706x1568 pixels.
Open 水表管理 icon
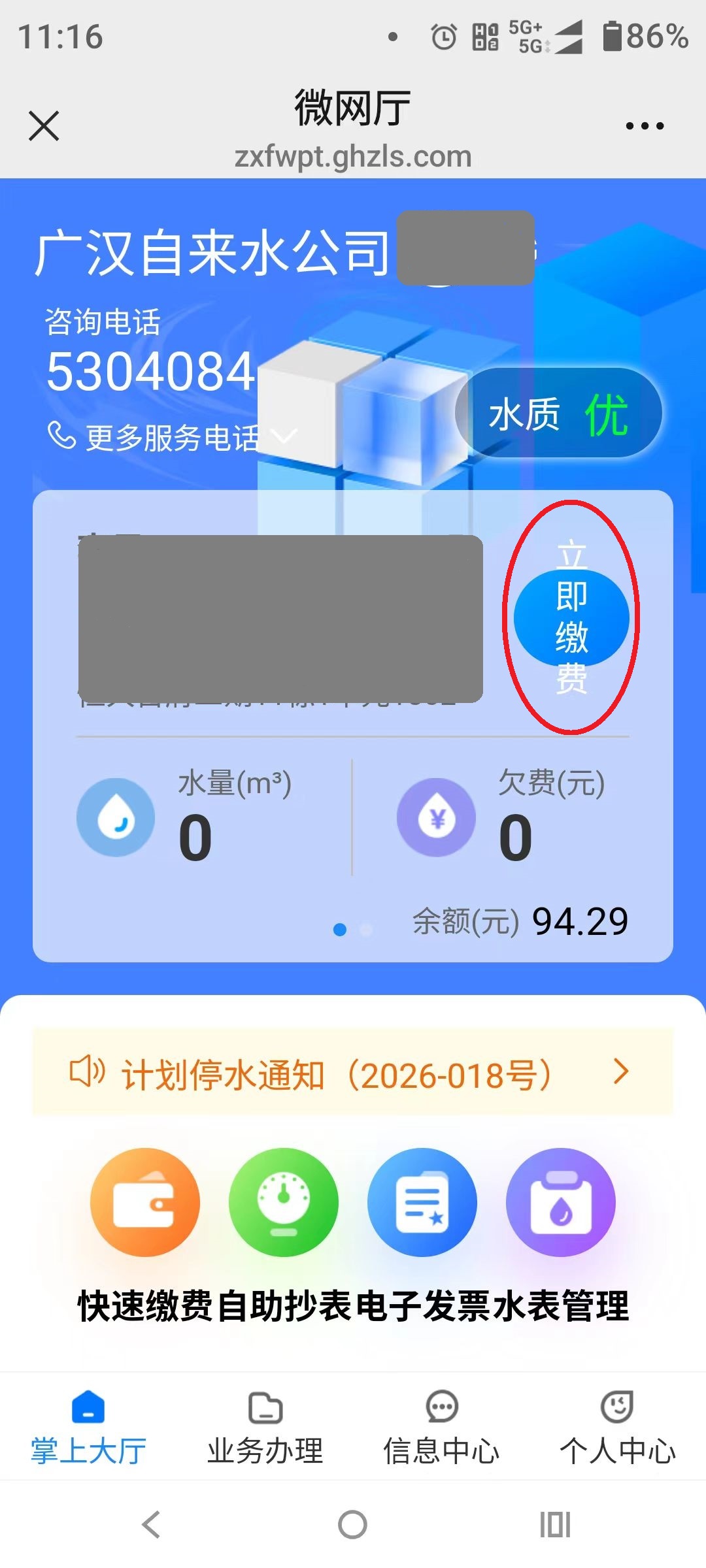point(561,1202)
